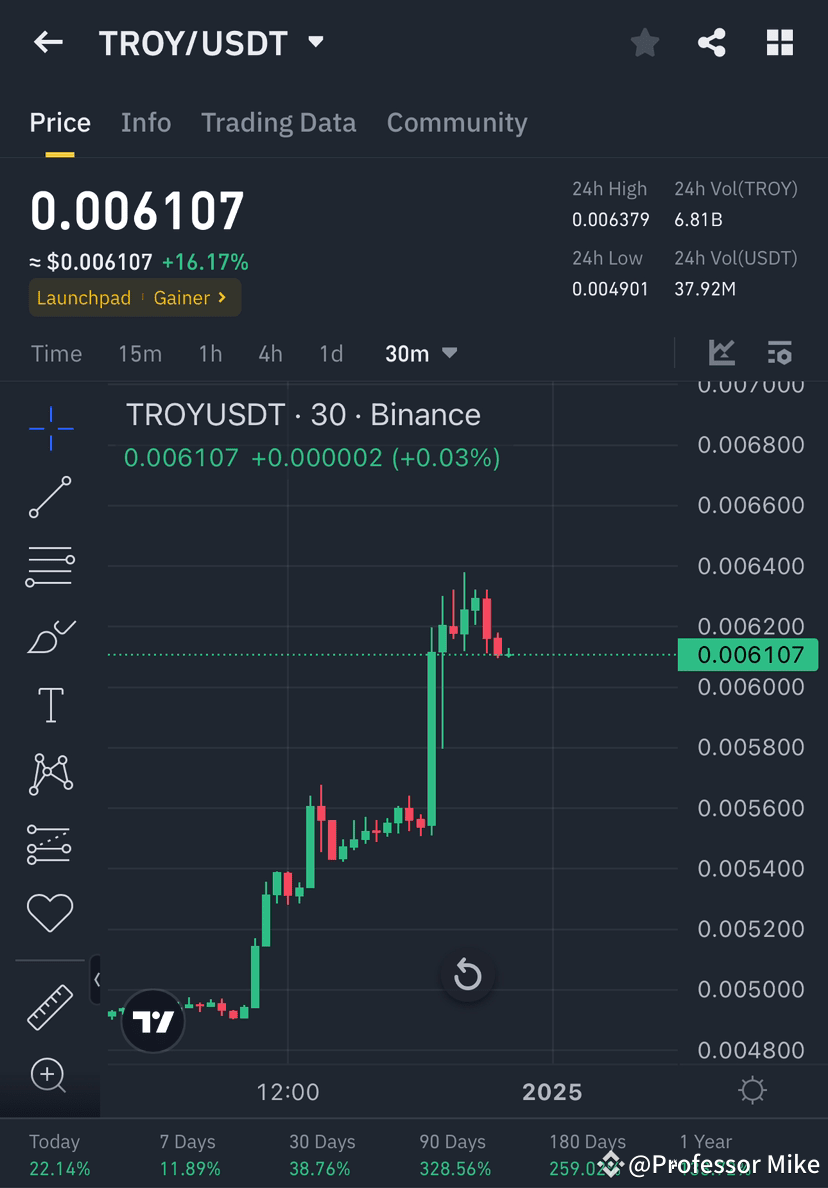The height and width of the screenshot is (1188, 828).
Task: Tap the chart reset button
Action: coord(468,975)
